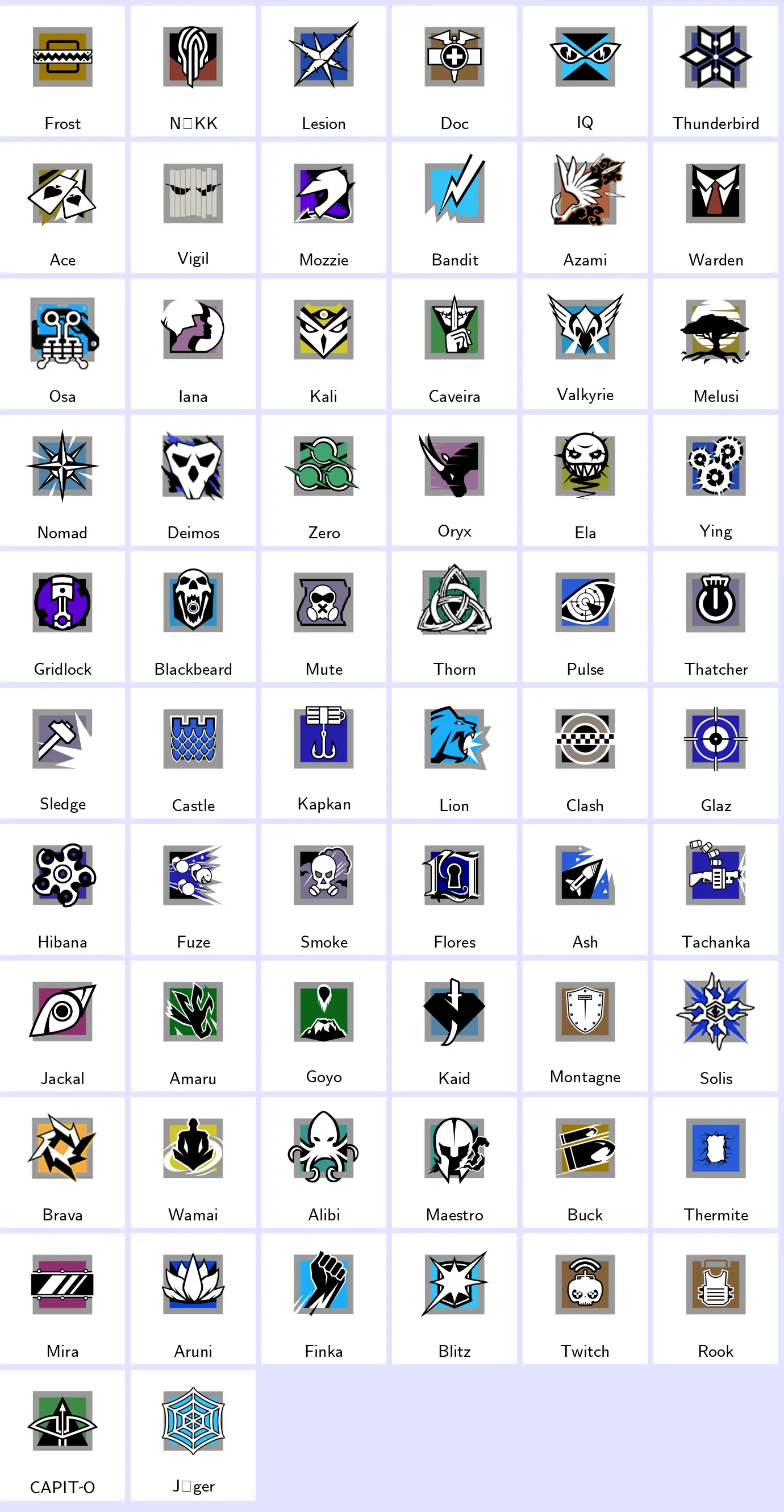784x1512 pixels.
Task: Pick the Deimos operator card
Action: coord(193,480)
